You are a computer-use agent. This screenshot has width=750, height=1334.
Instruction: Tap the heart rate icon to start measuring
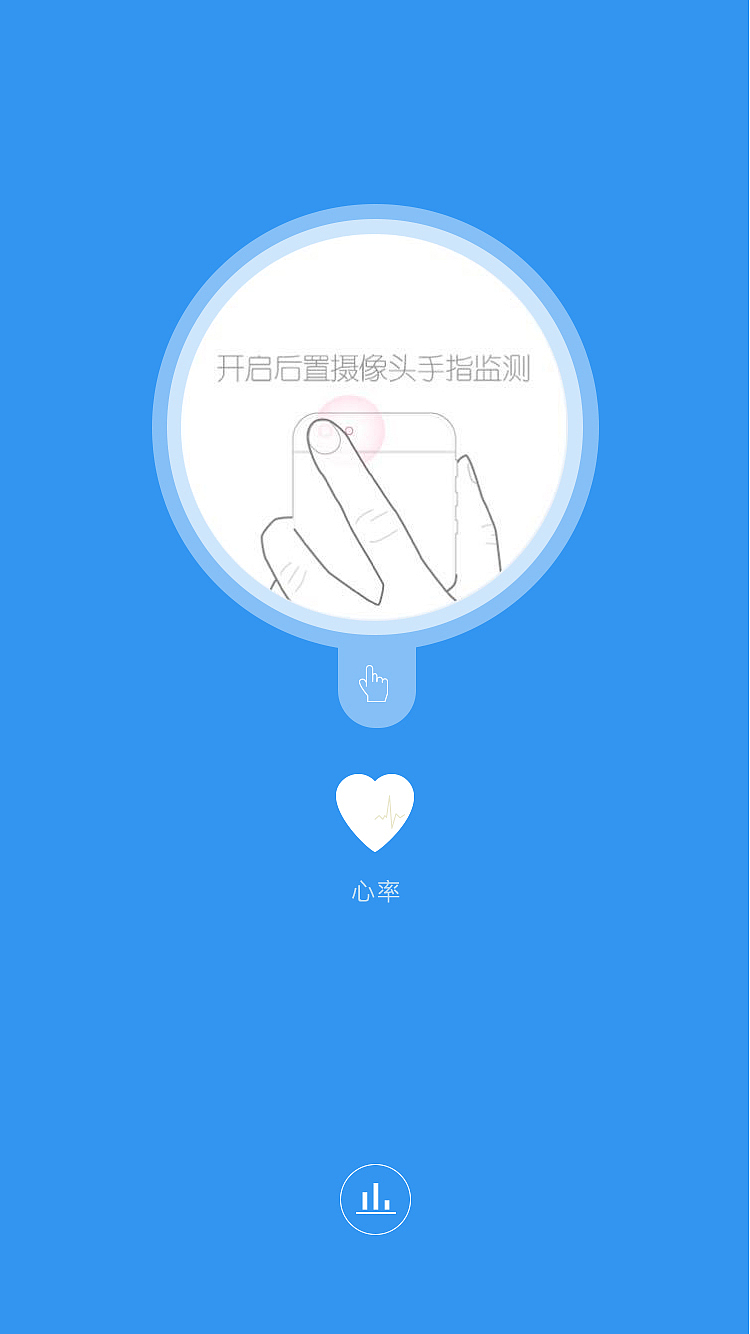tap(375, 810)
